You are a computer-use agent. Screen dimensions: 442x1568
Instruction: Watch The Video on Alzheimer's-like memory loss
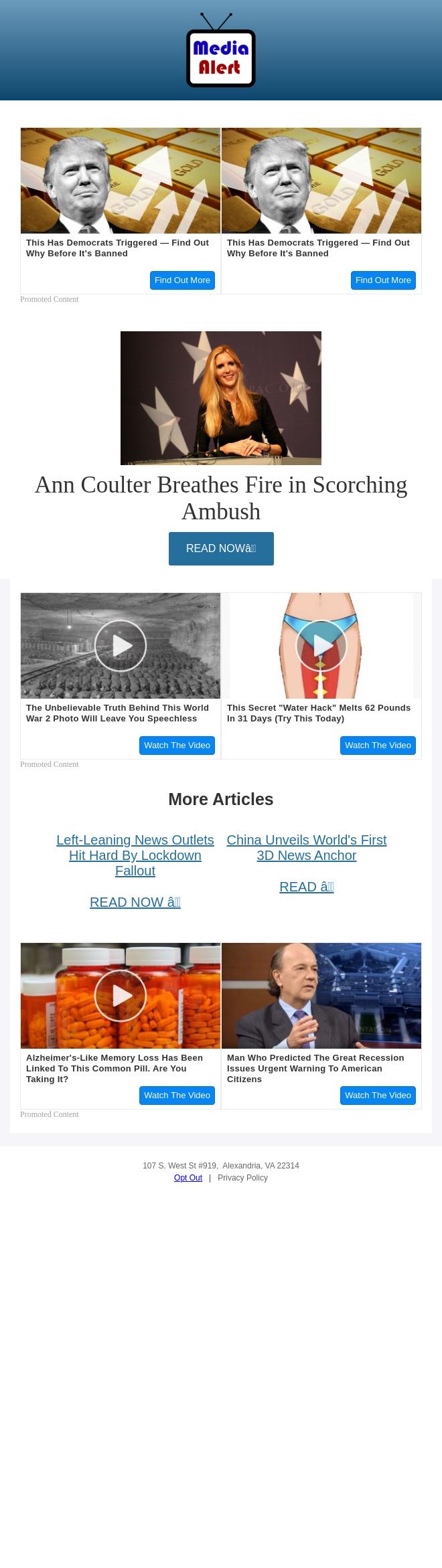(177, 1096)
